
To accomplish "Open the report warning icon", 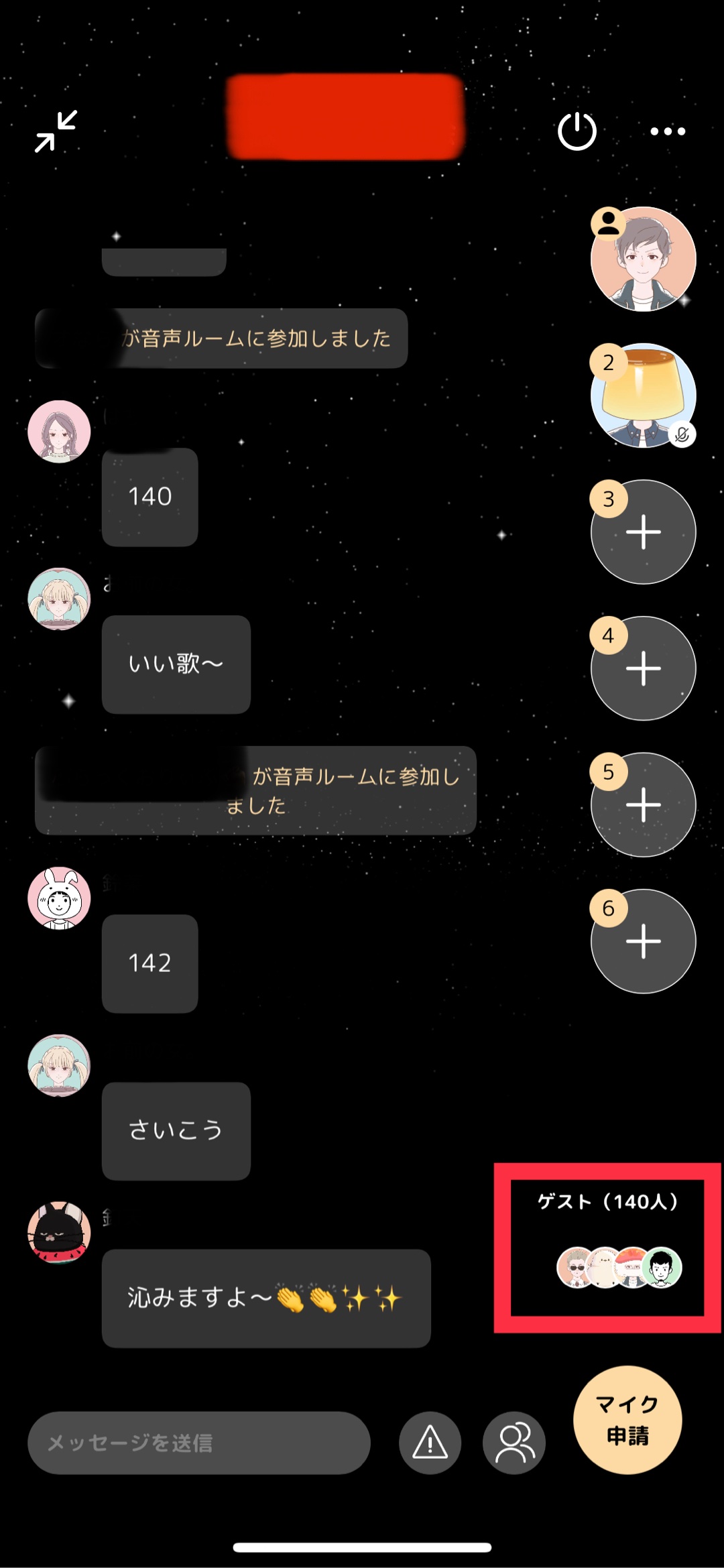I will [x=430, y=1443].
